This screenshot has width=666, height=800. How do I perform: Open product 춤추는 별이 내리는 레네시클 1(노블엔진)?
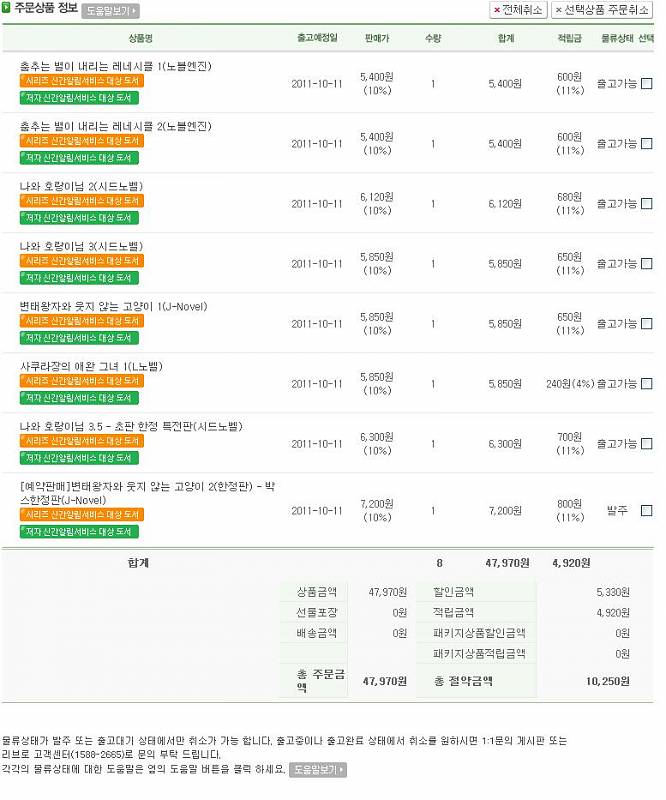coord(116,66)
